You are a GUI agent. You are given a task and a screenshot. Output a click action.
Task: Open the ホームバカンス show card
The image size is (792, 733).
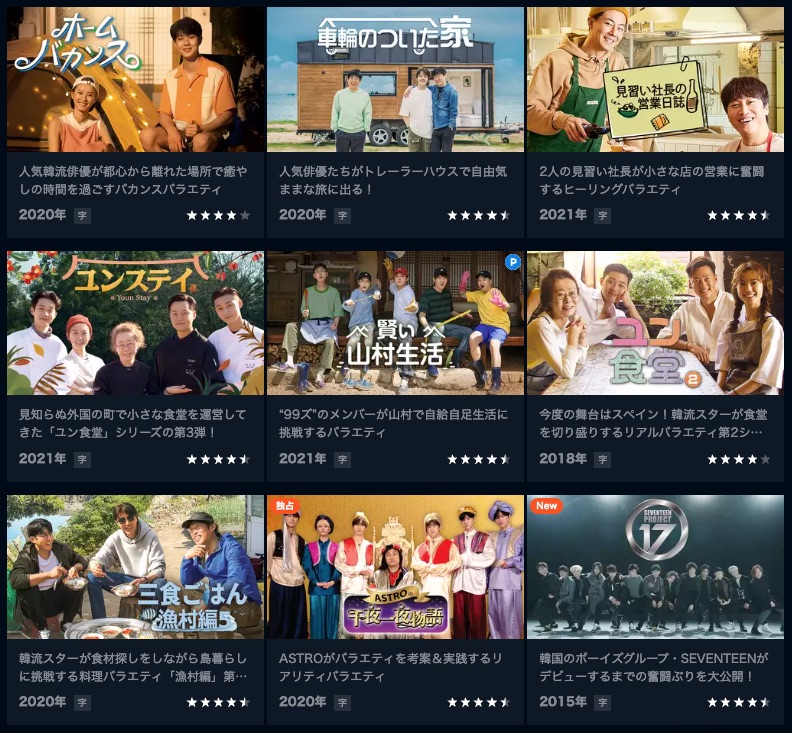pos(135,80)
